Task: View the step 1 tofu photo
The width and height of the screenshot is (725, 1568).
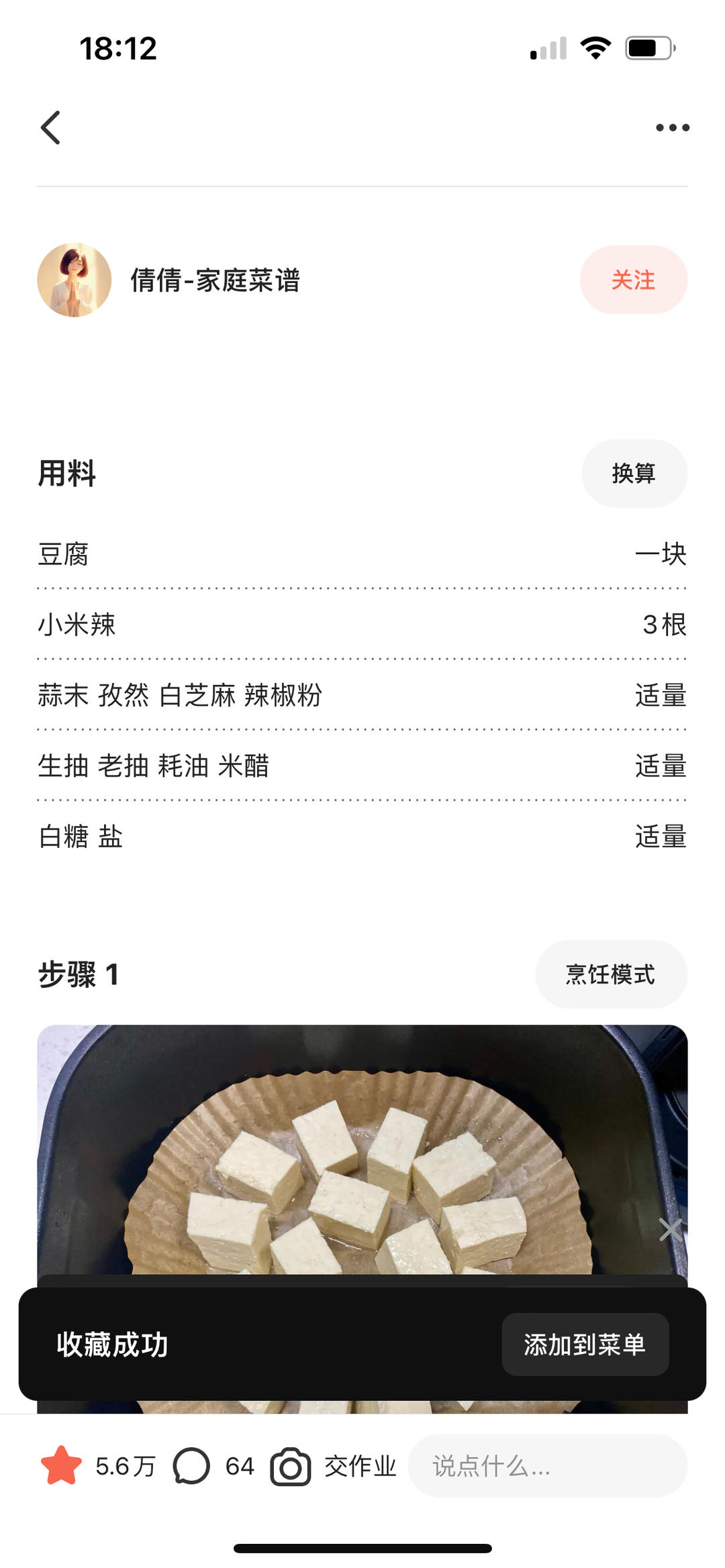Action: click(x=362, y=1147)
